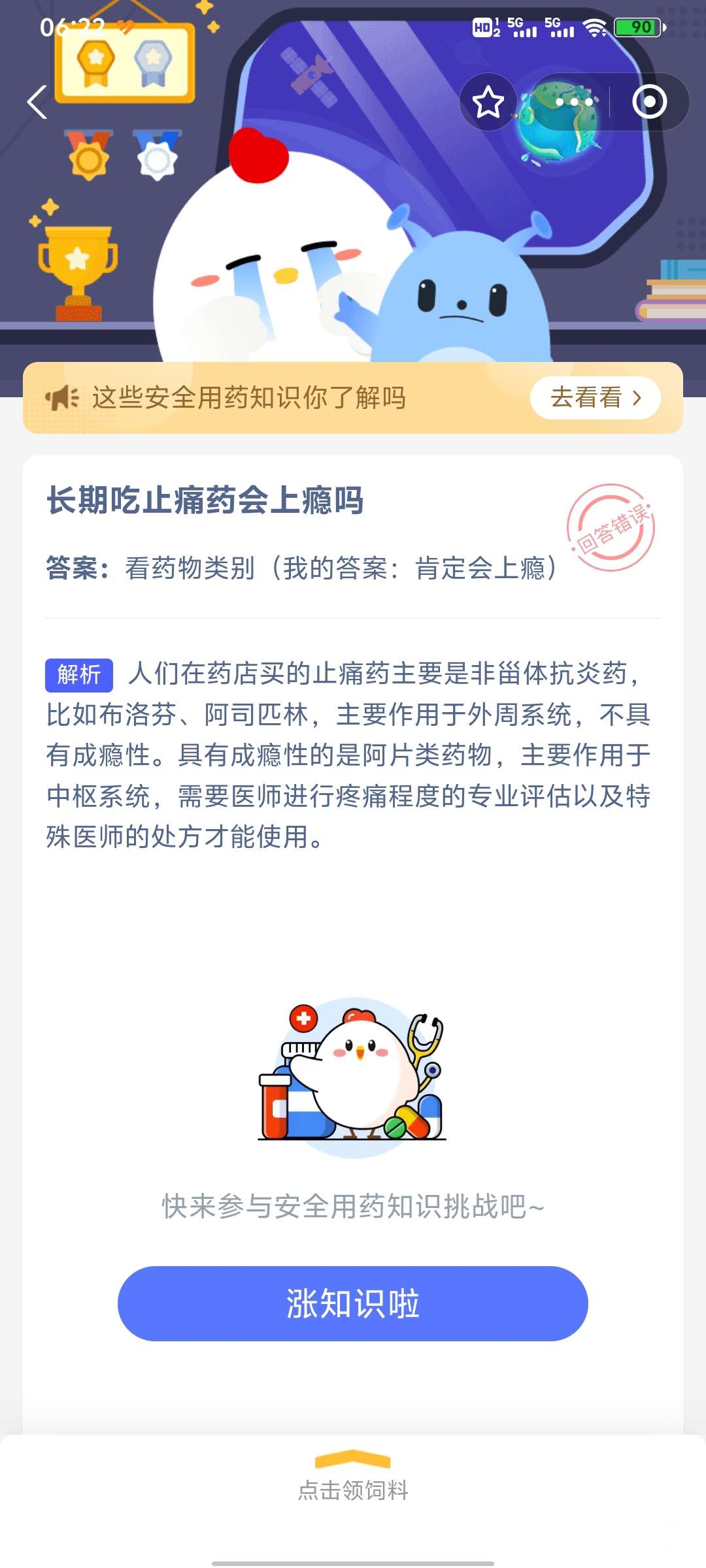The width and height of the screenshot is (706, 1568).
Task: Tap 去看看 on the medication safety banner
Action: click(x=595, y=397)
